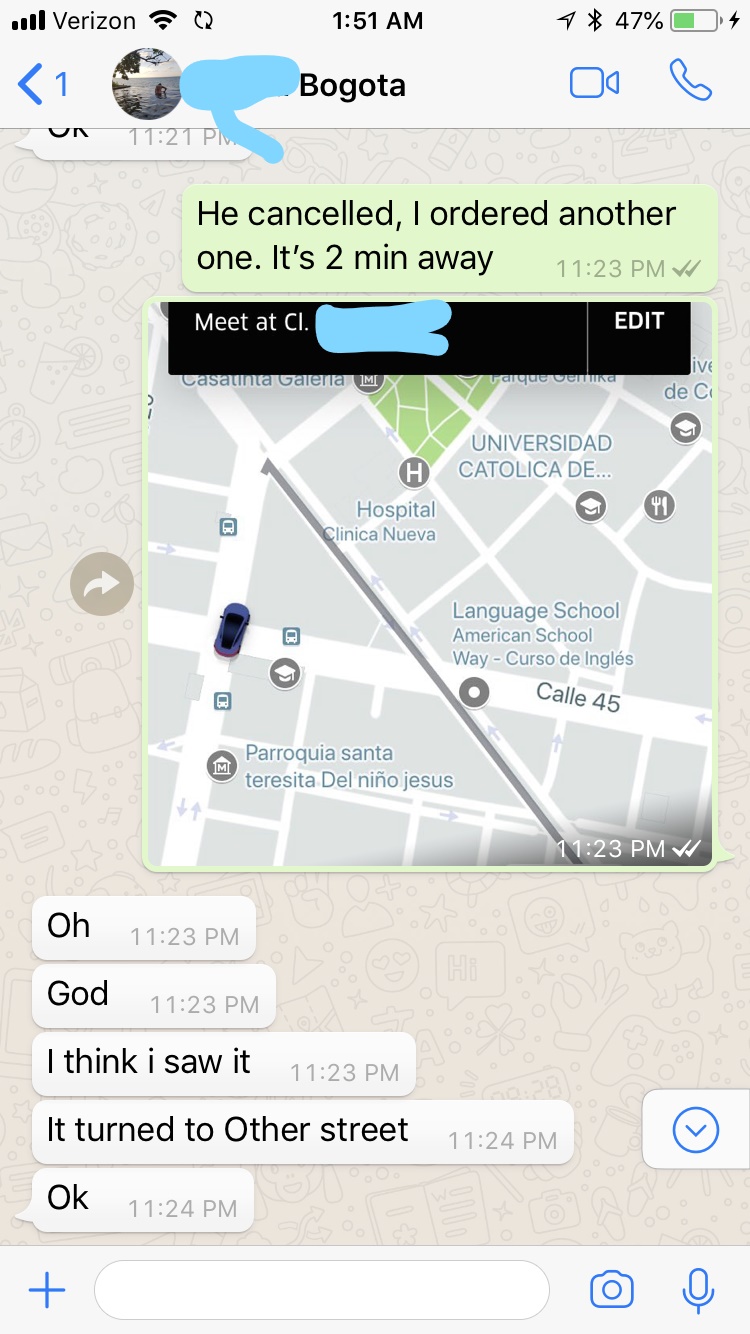Record a voice message with the microphone

click(697, 1290)
